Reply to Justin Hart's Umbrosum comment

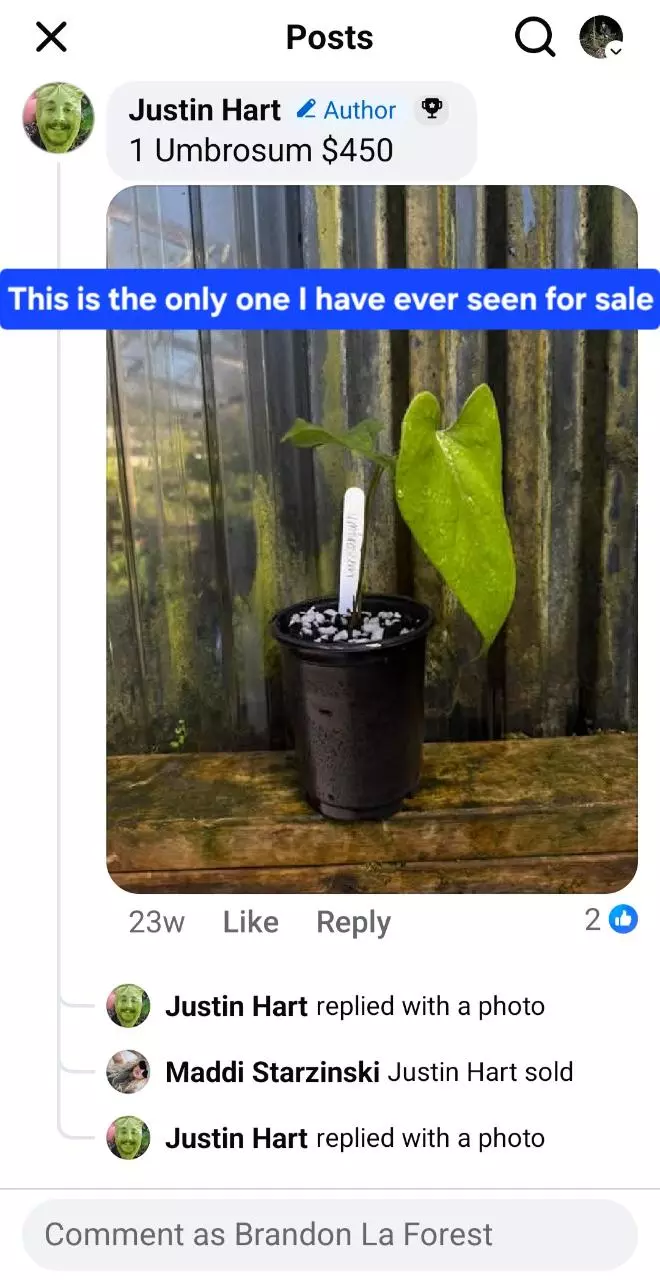(x=353, y=922)
